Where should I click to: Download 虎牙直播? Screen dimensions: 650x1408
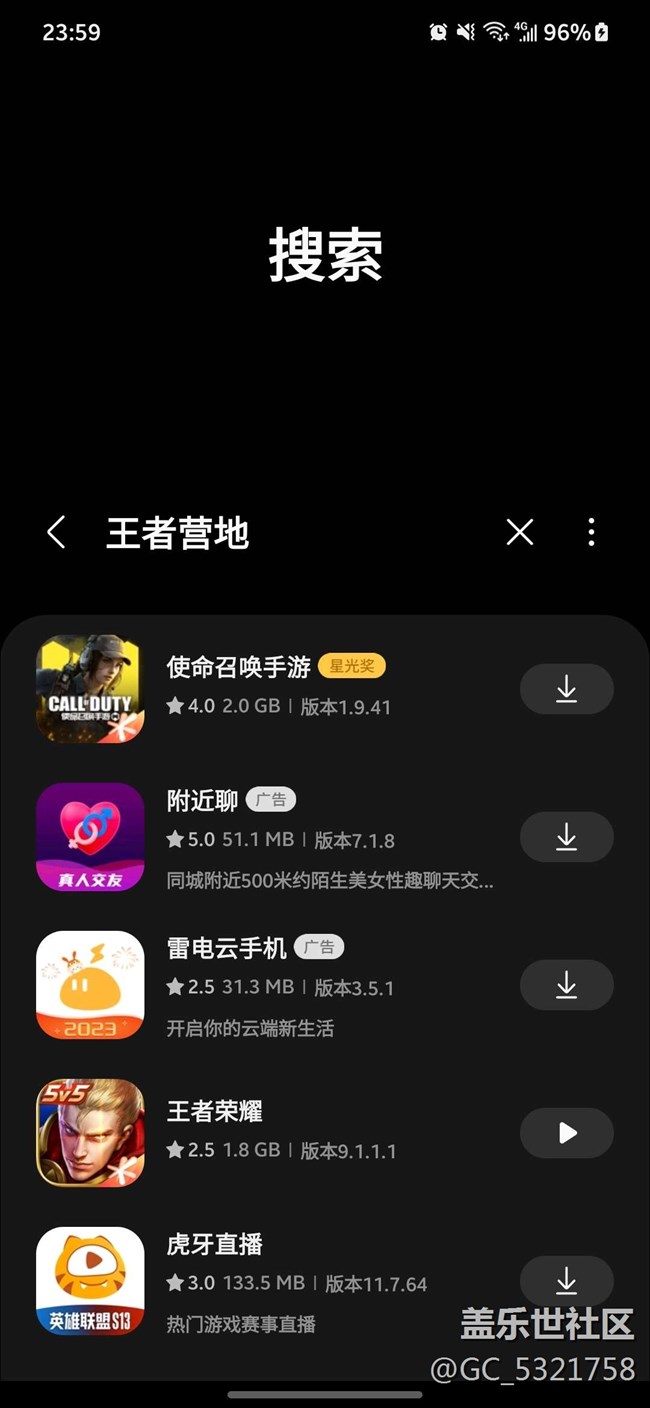pyautogui.click(x=566, y=1280)
